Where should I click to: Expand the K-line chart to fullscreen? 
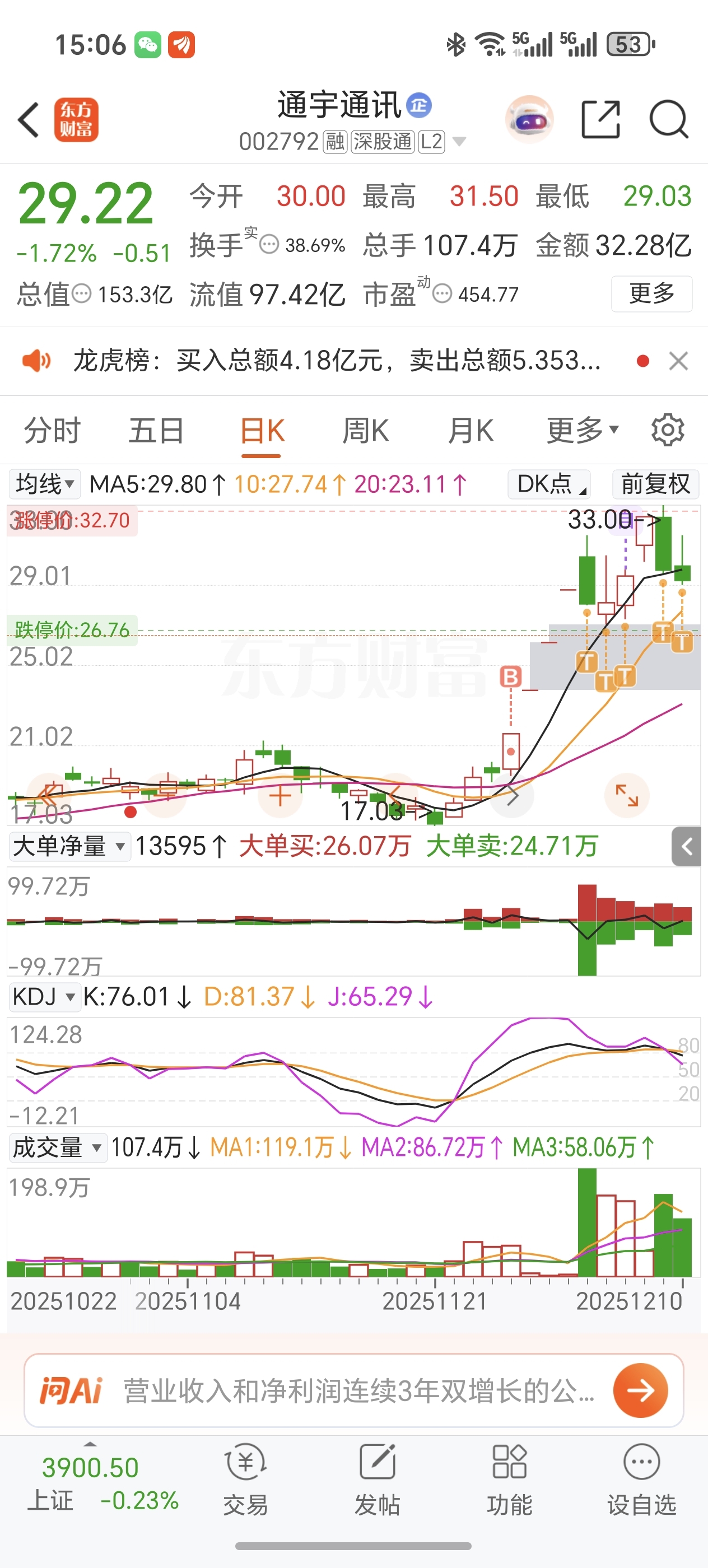pos(626,796)
